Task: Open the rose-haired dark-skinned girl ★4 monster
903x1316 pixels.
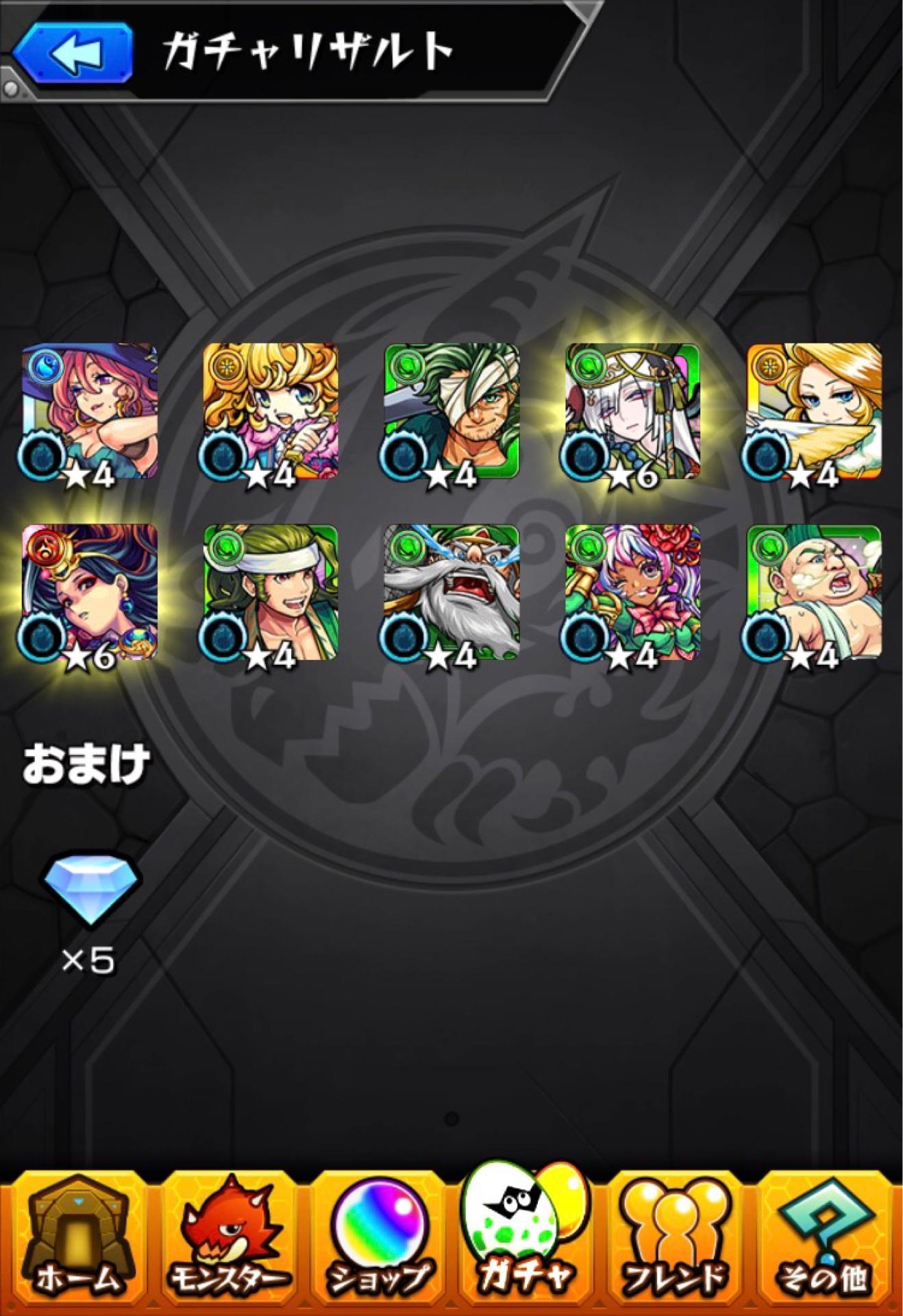Action: pyautogui.click(x=632, y=593)
